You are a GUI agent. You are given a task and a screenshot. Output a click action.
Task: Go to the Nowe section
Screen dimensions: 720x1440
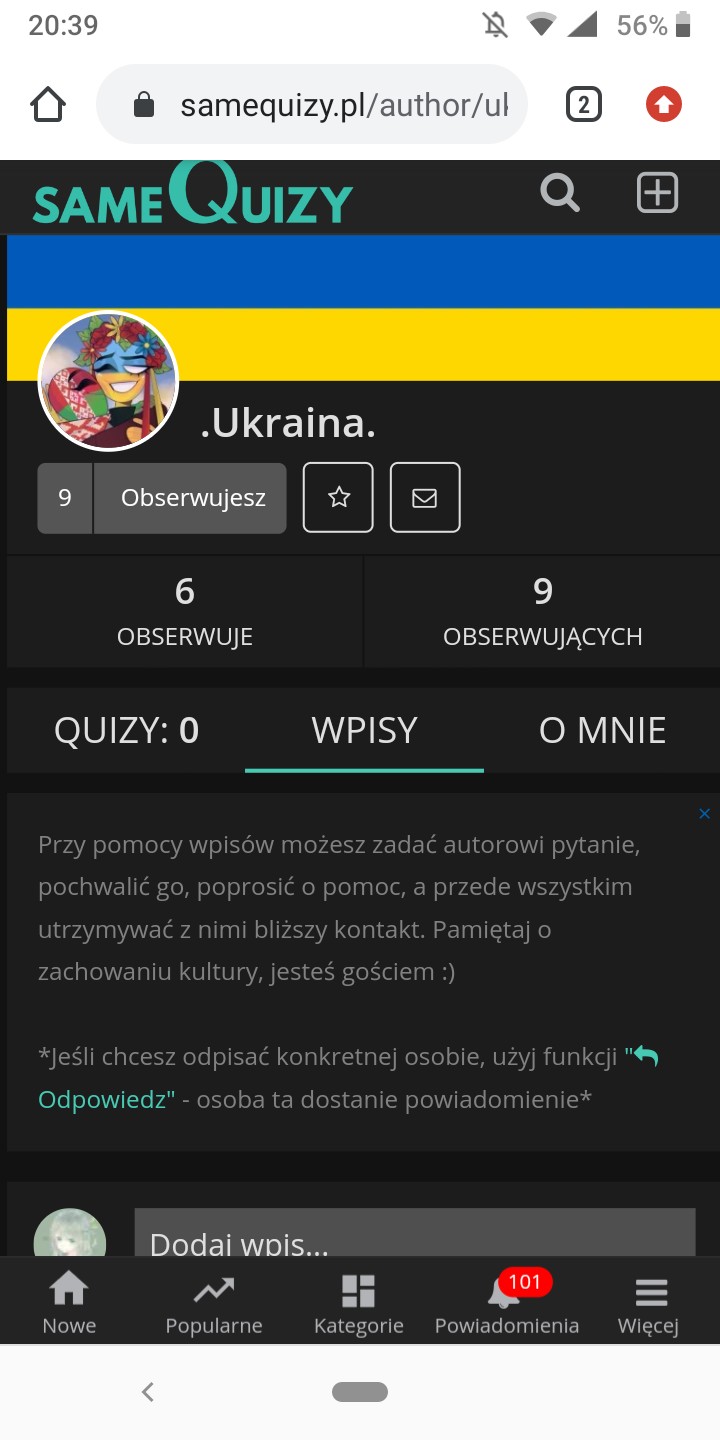(x=69, y=1303)
